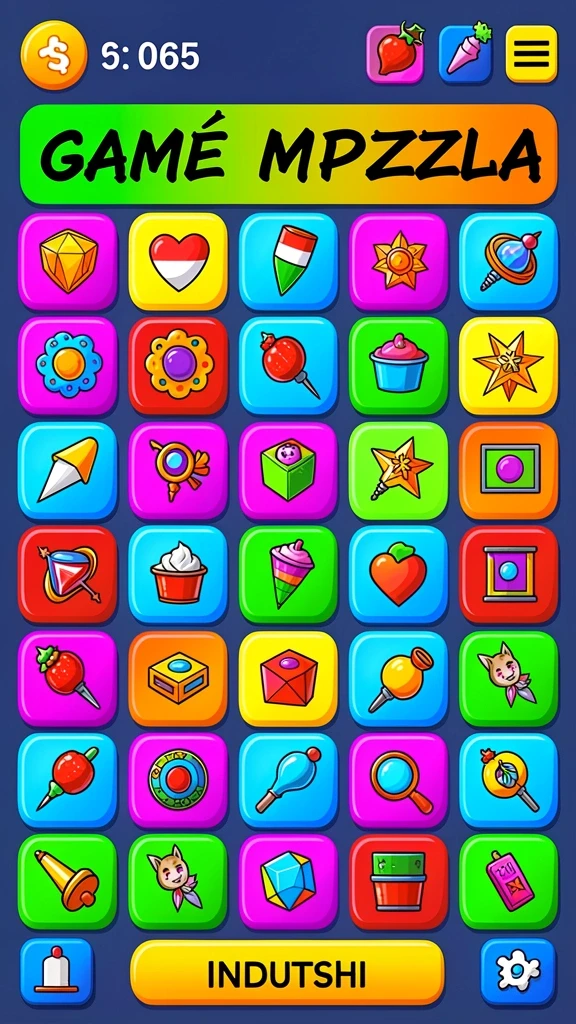Screen dimensions: 576x1024
Task: Tap the gold dollar coin button
Action: click(x=54, y=55)
